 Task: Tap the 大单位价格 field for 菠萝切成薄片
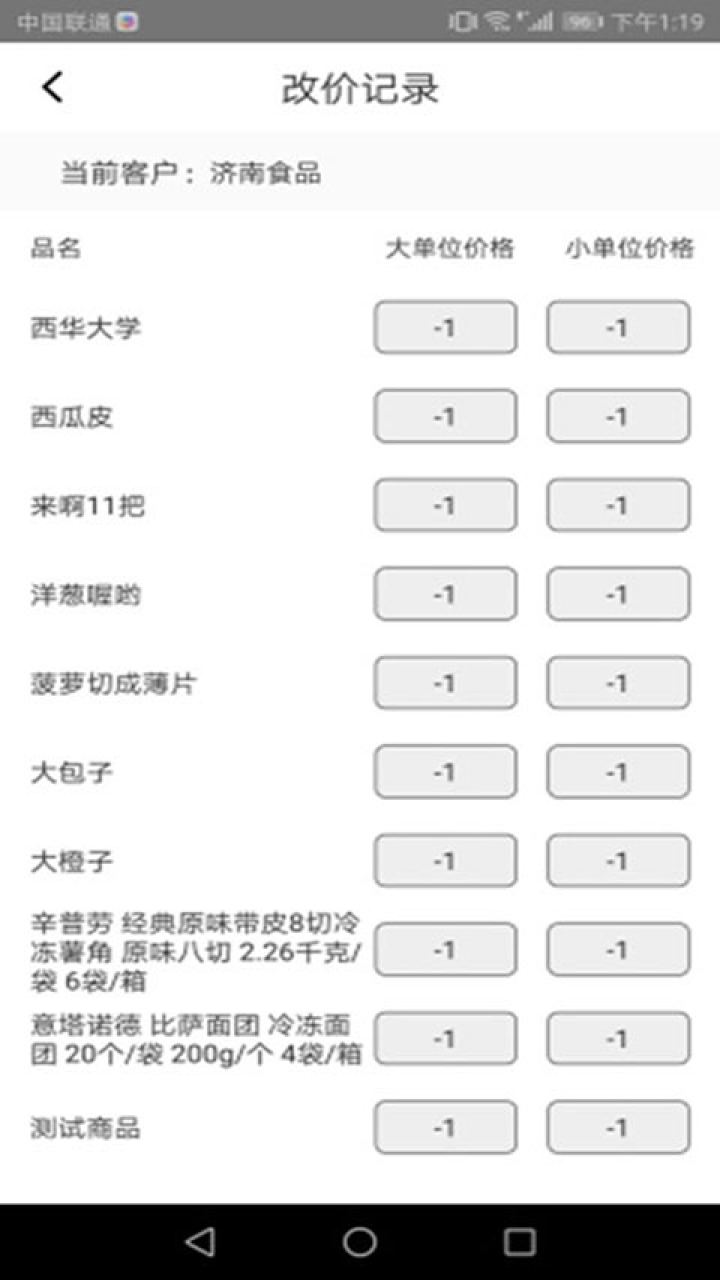click(444, 682)
